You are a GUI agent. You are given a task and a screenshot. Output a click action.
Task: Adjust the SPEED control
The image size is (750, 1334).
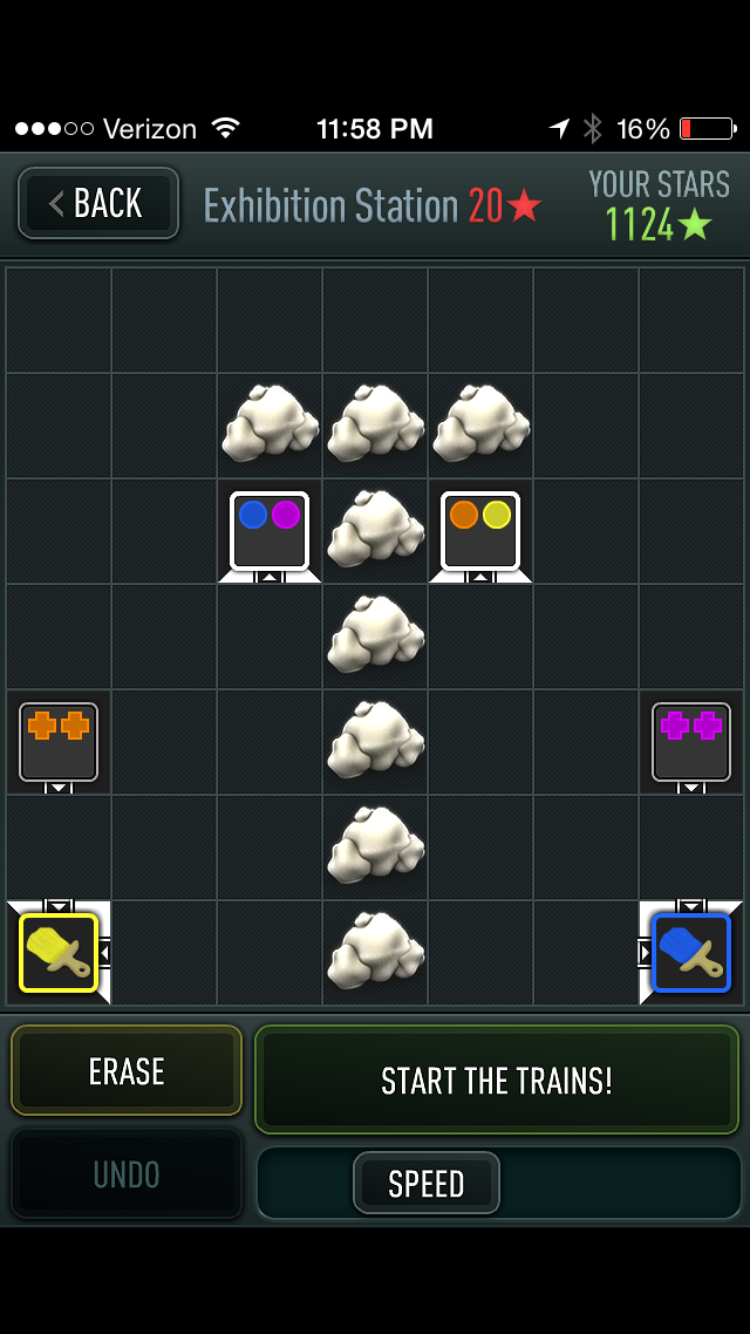426,1184
